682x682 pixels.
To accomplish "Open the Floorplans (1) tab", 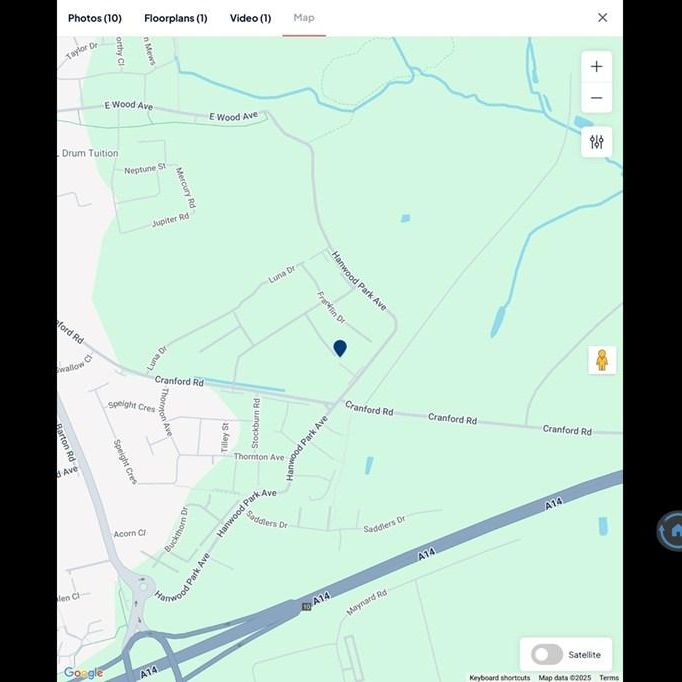I will pyautogui.click(x=176, y=18).
